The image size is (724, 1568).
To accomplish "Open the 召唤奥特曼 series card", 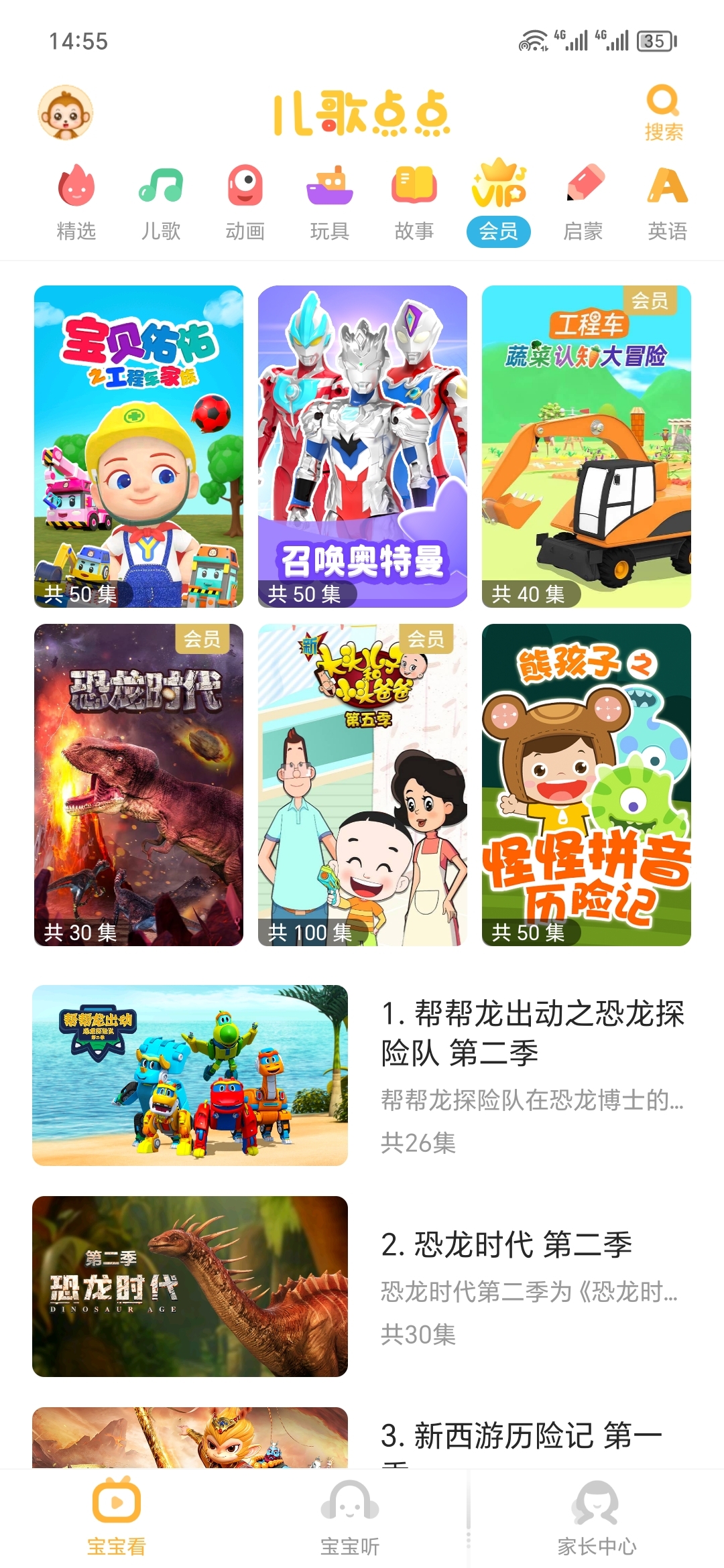I will [x=363, y=446].
